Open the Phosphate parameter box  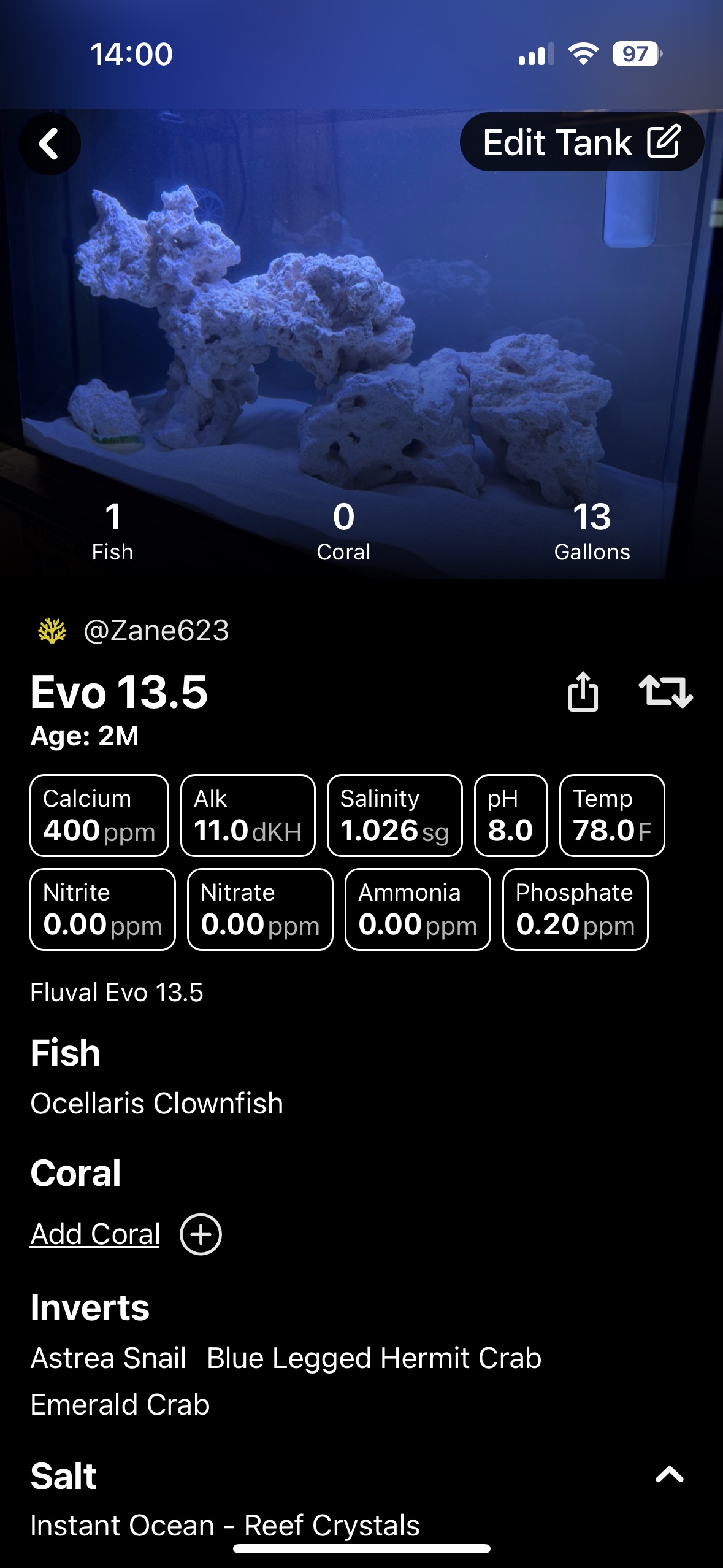click(x=575, y=910)
